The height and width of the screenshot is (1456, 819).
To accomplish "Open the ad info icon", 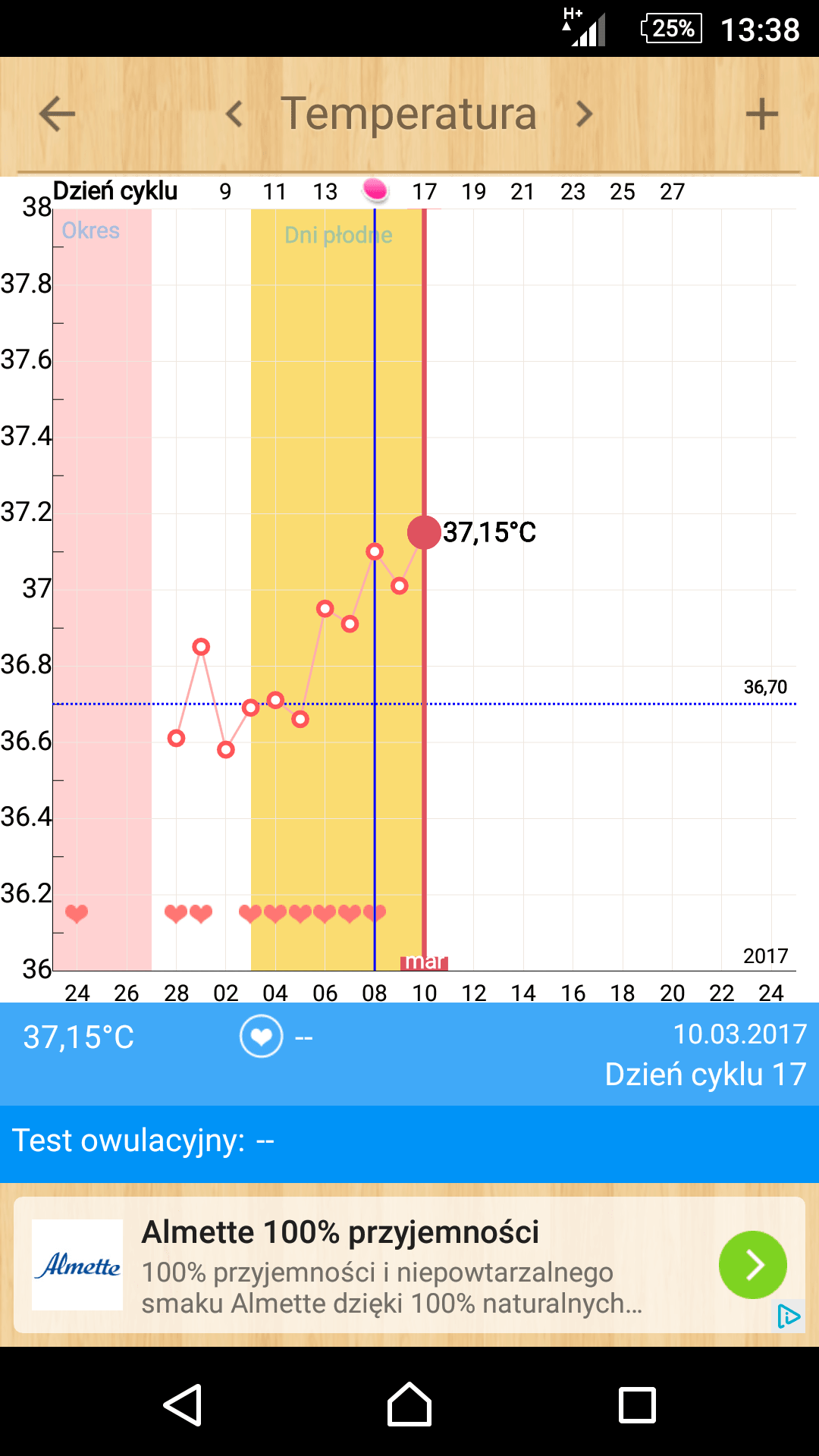I will [789, 1316].
